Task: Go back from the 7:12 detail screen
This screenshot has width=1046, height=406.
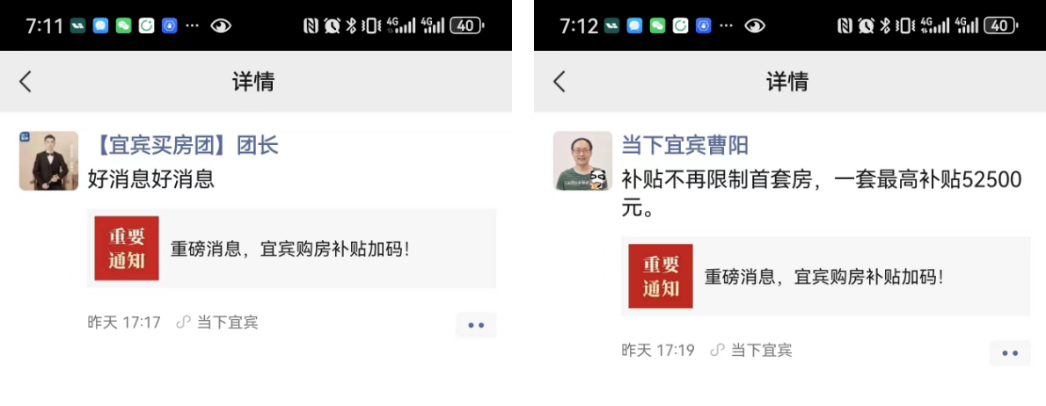Action: coord(560,82)
